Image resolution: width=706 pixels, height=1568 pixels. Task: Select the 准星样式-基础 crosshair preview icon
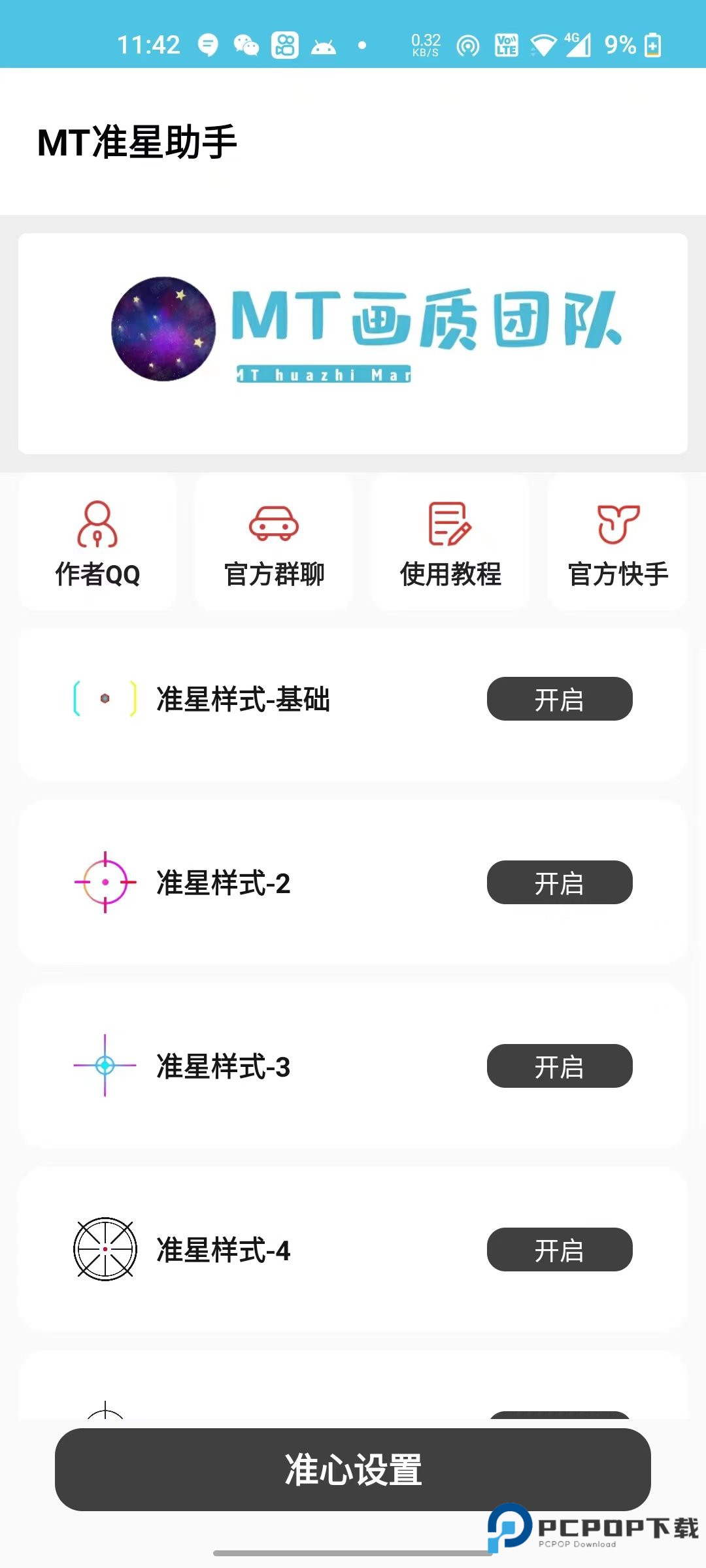105,699
